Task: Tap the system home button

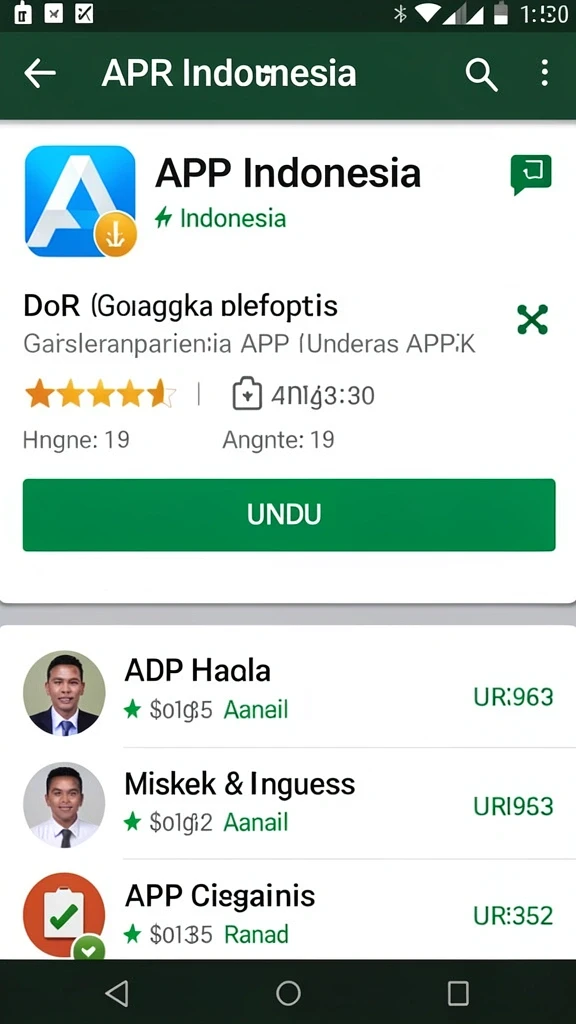Action: point(288,993)
